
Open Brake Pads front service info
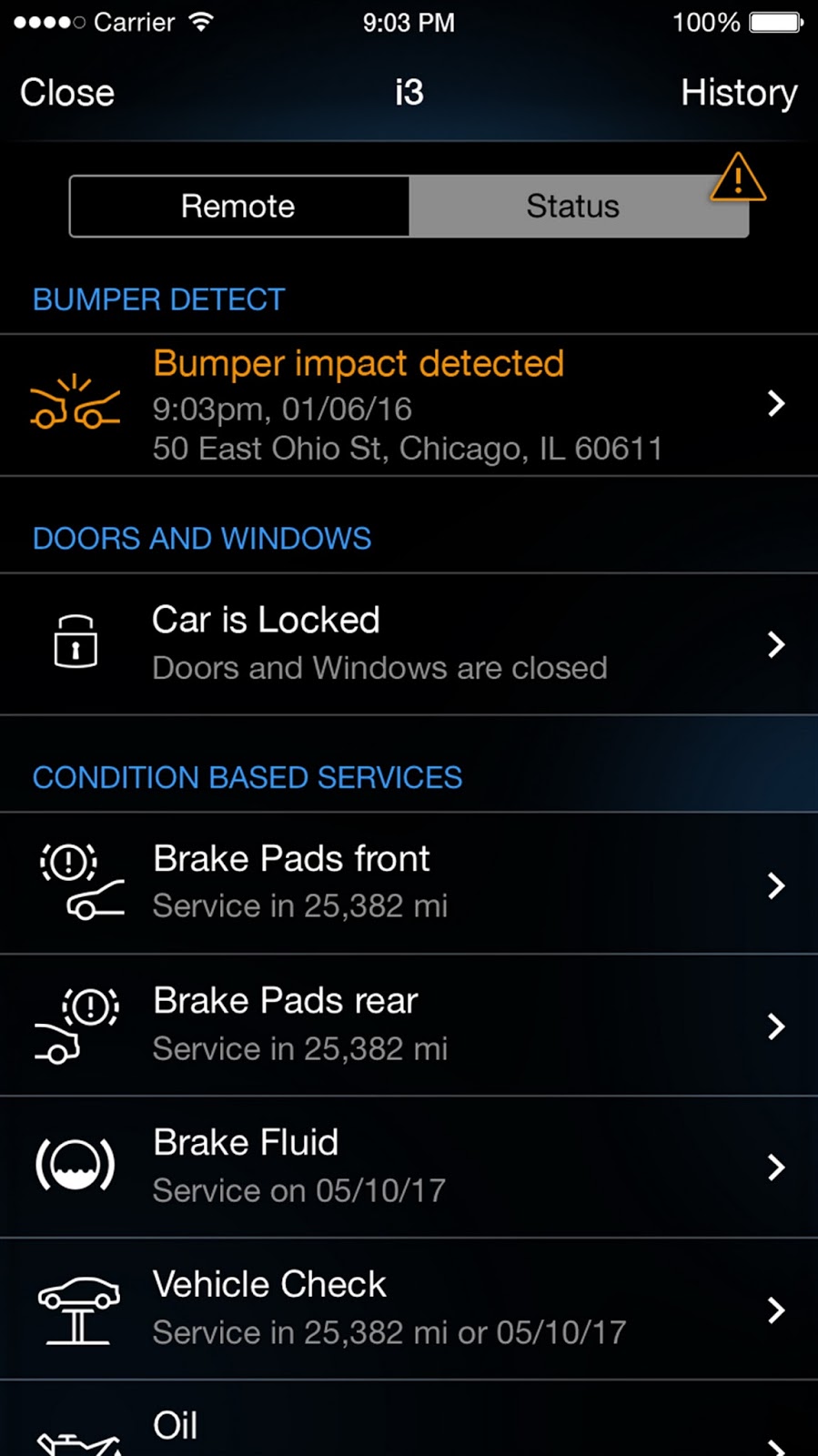click(x=409, y=883)
